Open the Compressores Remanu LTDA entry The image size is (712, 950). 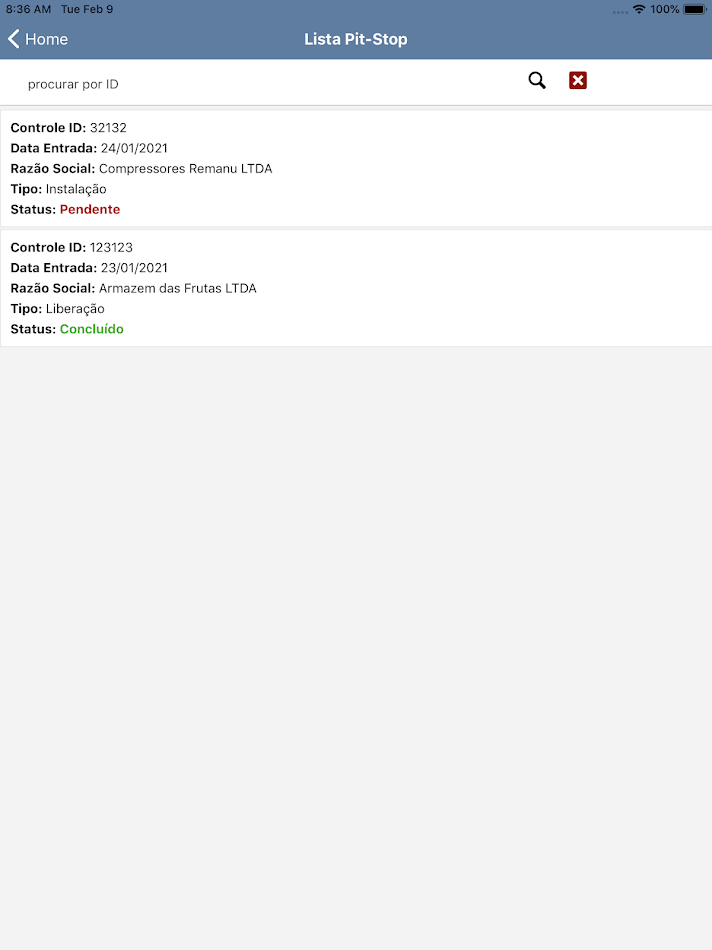[355, 168]
